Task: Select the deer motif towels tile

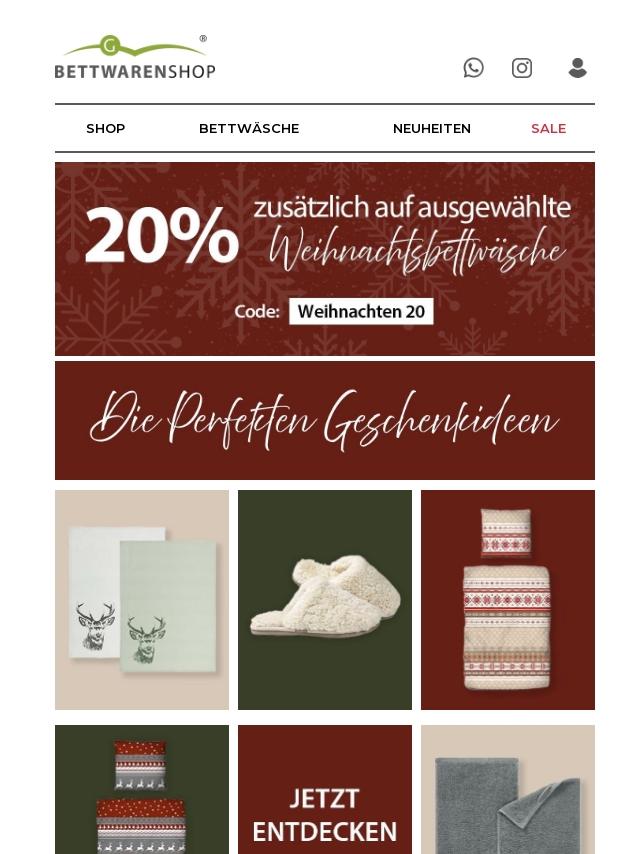Action: tap(142, 600)
